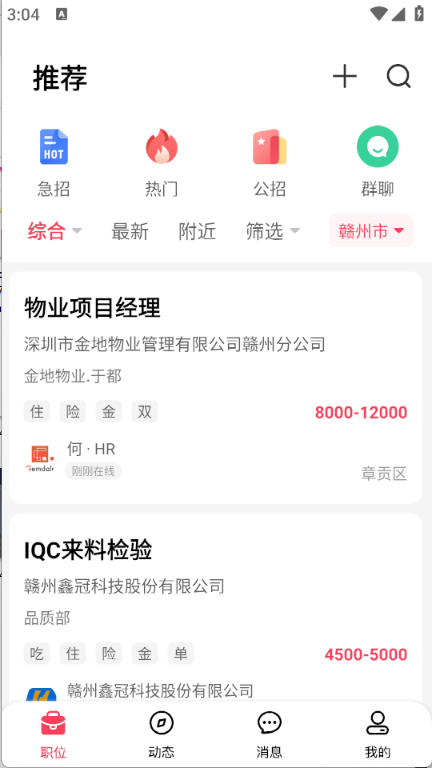Switch to the 我的 profile tab
The width and height of the screenshot is (432, 768).
[x=378, y=735]
